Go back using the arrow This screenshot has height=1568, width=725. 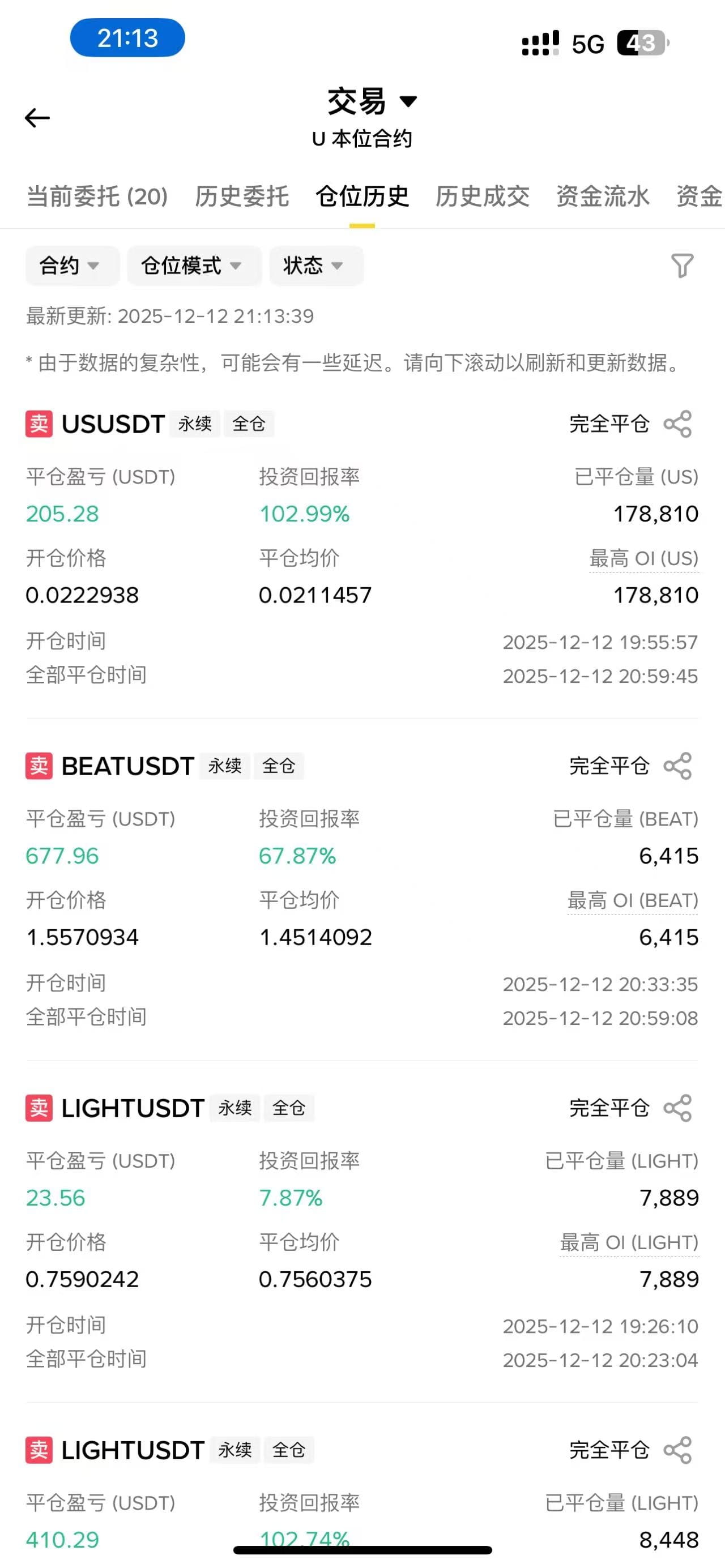coord(37,118)
